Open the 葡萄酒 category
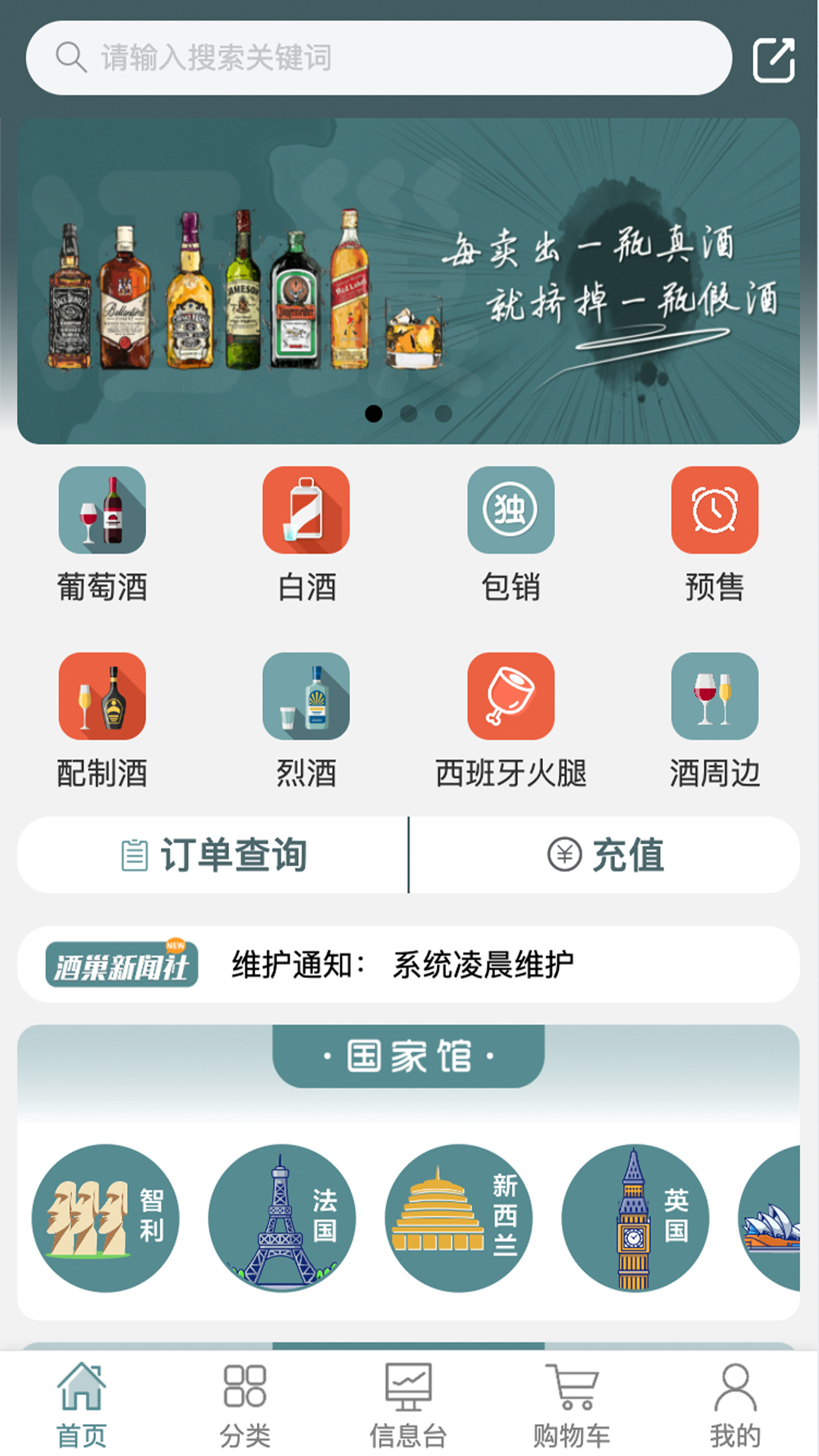Screen dimensions: 819x1456 click(x=102, y=535)
